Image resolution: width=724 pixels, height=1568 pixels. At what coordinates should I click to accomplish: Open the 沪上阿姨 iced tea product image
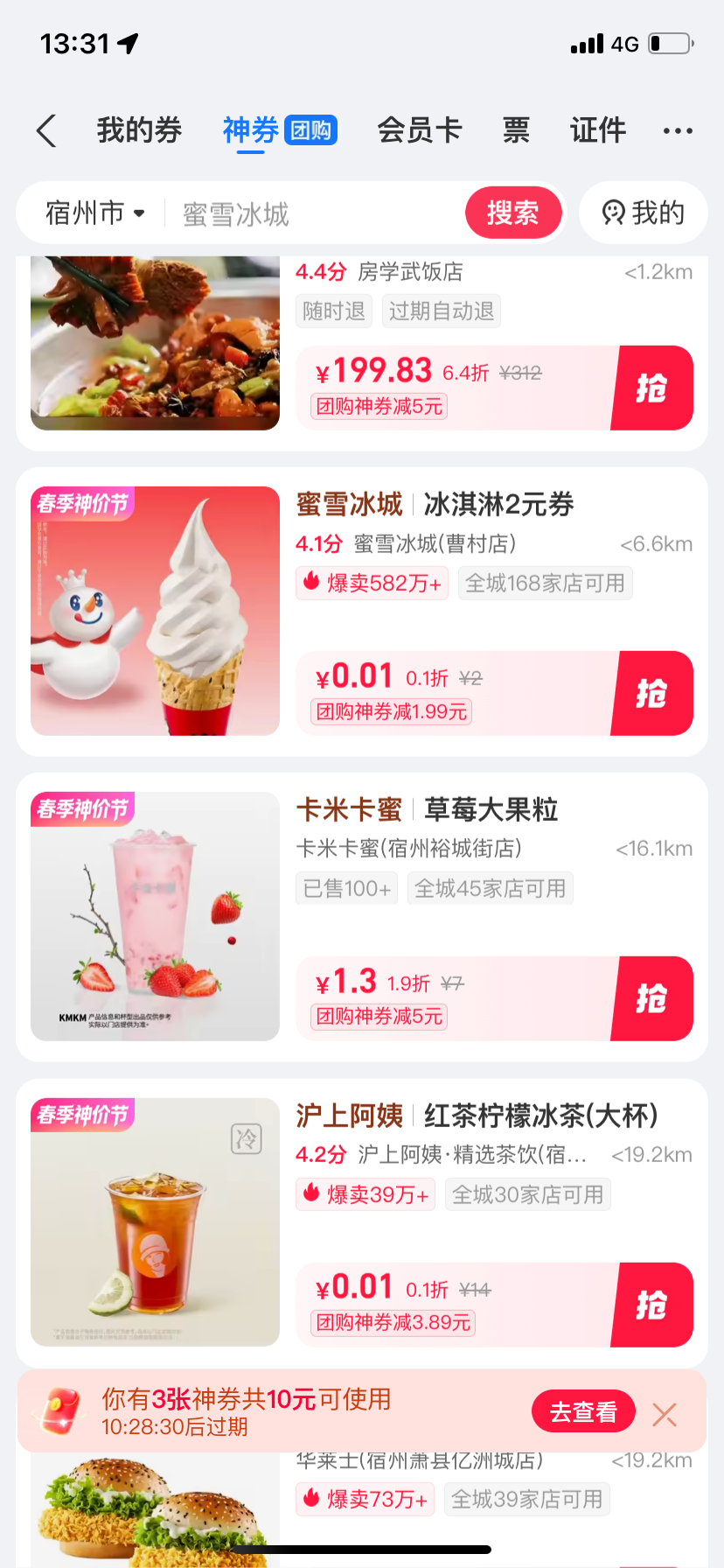pos(155,1221)
